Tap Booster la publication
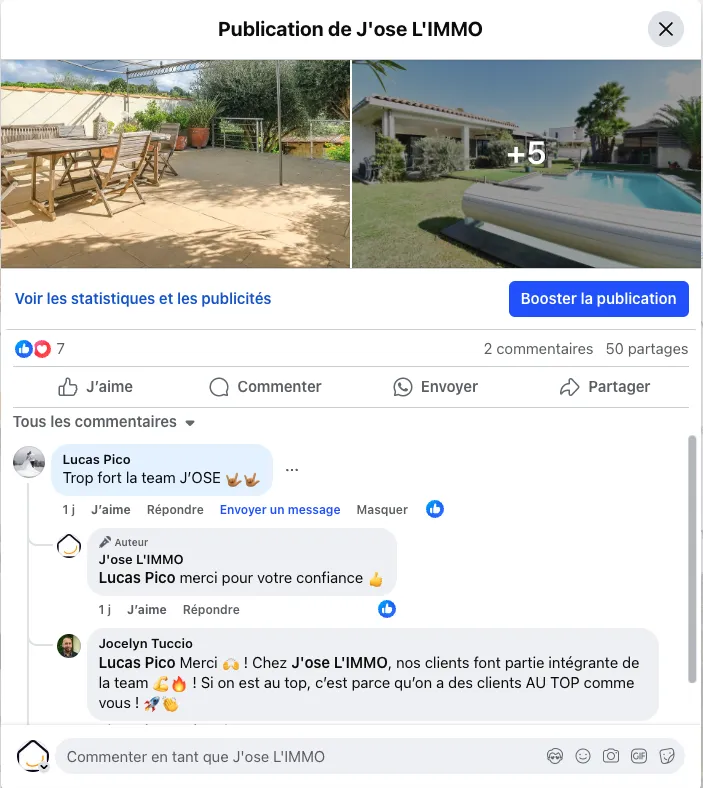Screen dimensions: 703x788 pyautogui.click(x=598, y=299)
